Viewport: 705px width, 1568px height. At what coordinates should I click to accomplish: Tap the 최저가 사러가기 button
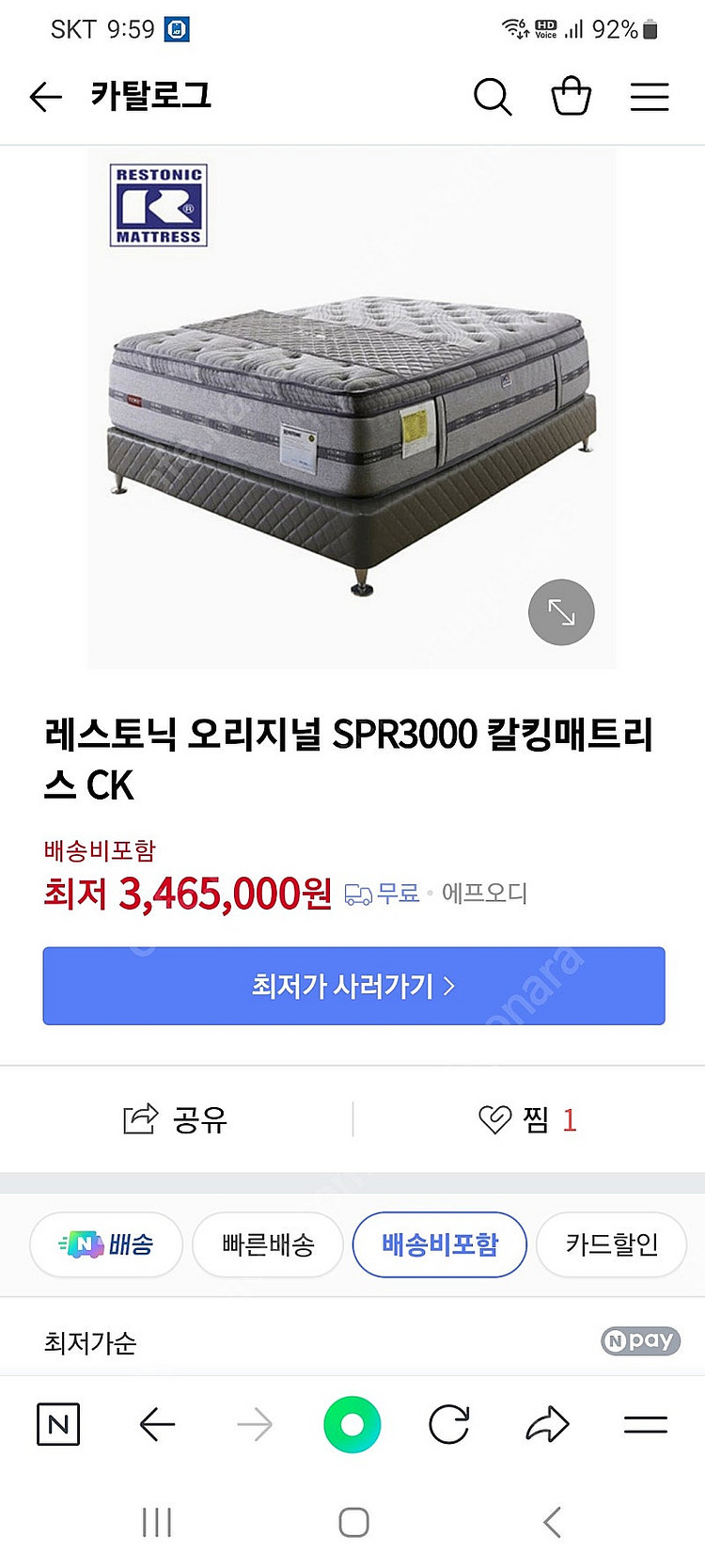(x=353, y=986)
